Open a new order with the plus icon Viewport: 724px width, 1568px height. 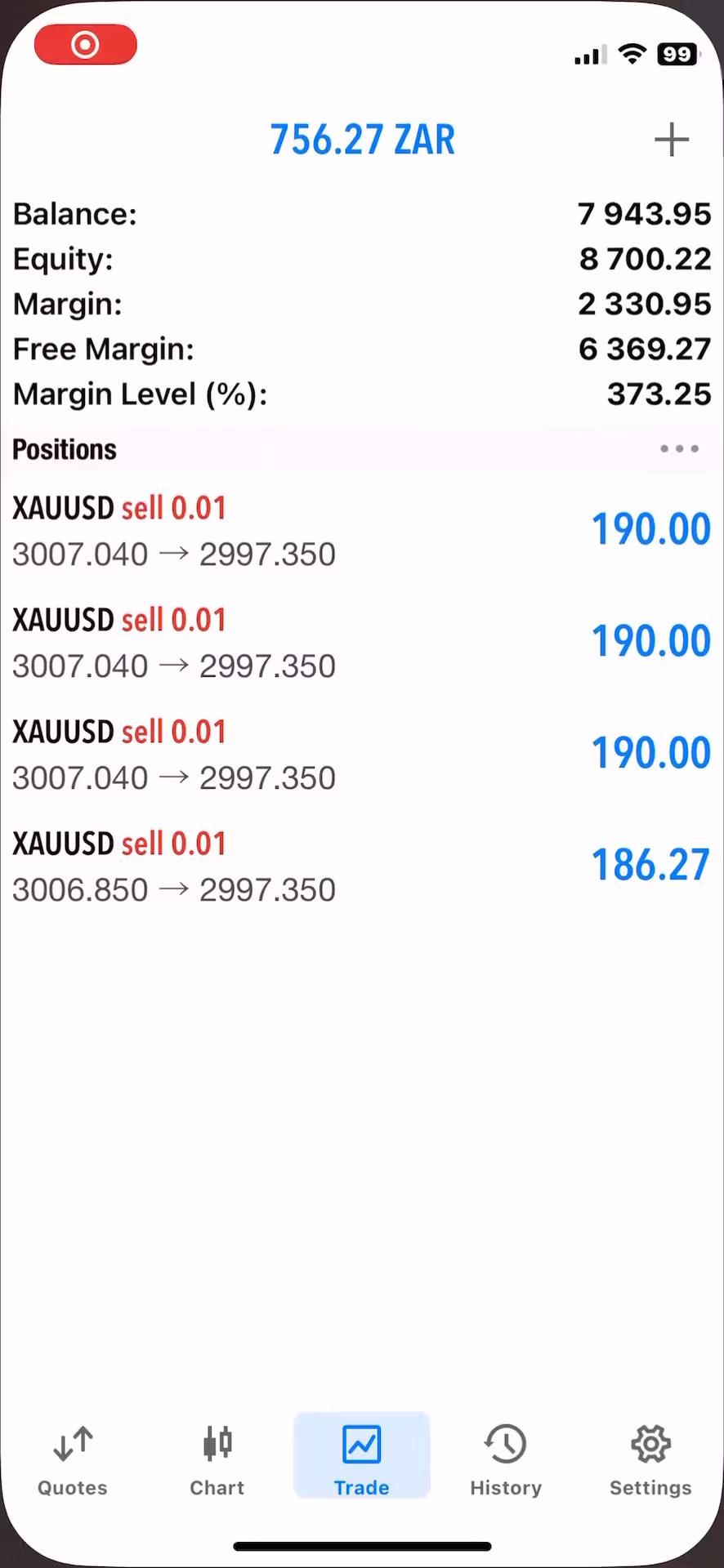click(671, 140)
